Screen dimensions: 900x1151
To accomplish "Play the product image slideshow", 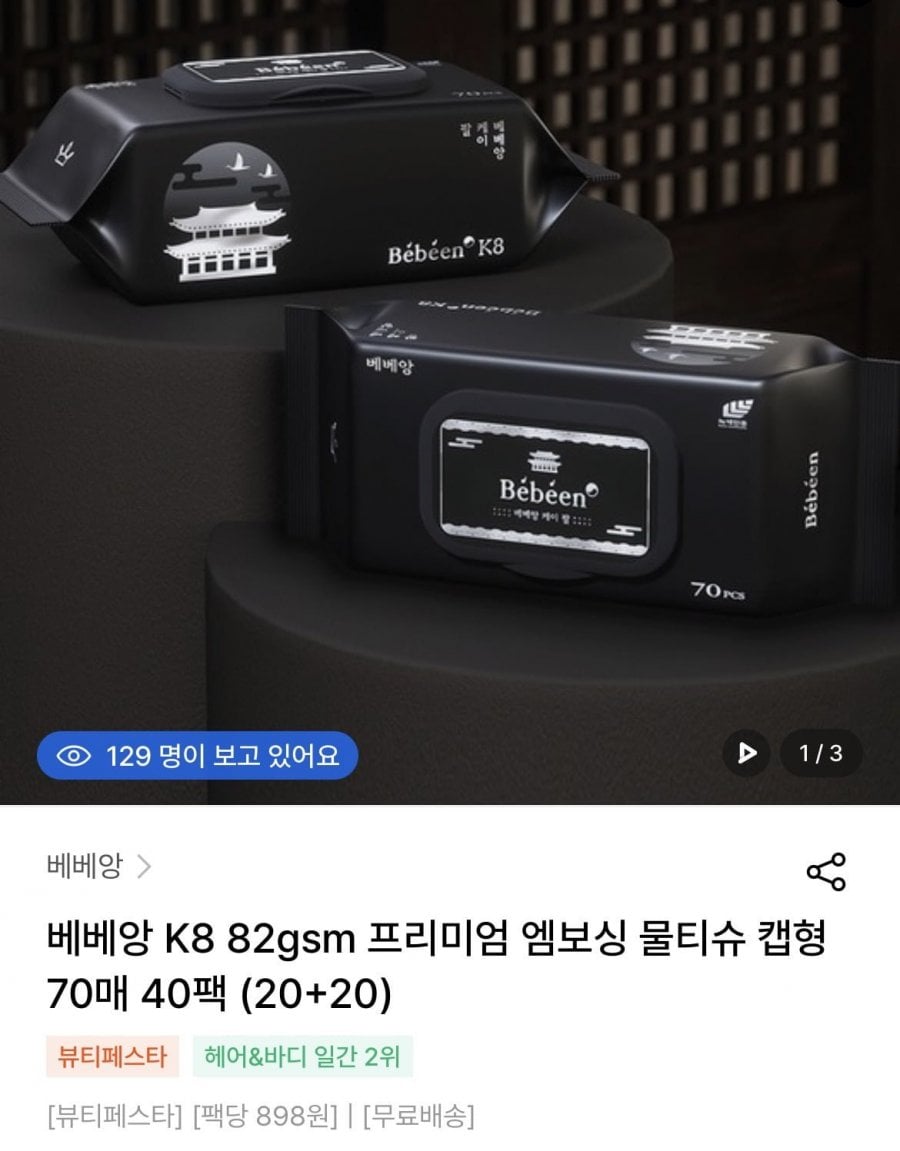I will point(746,754).
